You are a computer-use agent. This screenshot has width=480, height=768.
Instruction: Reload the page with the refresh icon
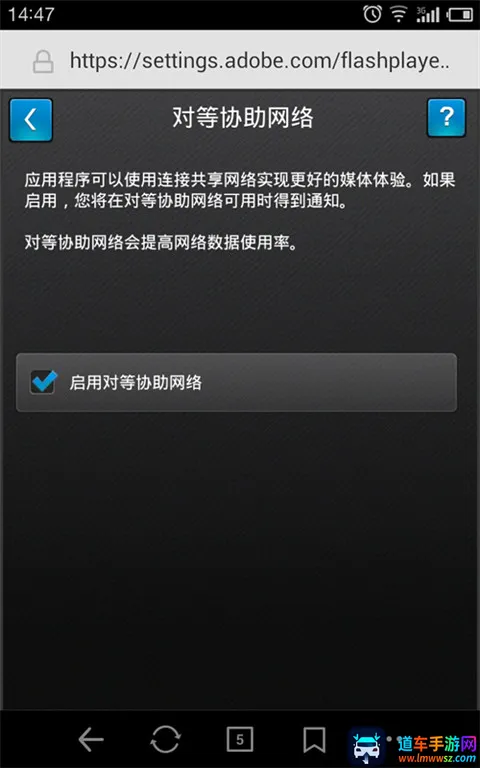(165, 739)
